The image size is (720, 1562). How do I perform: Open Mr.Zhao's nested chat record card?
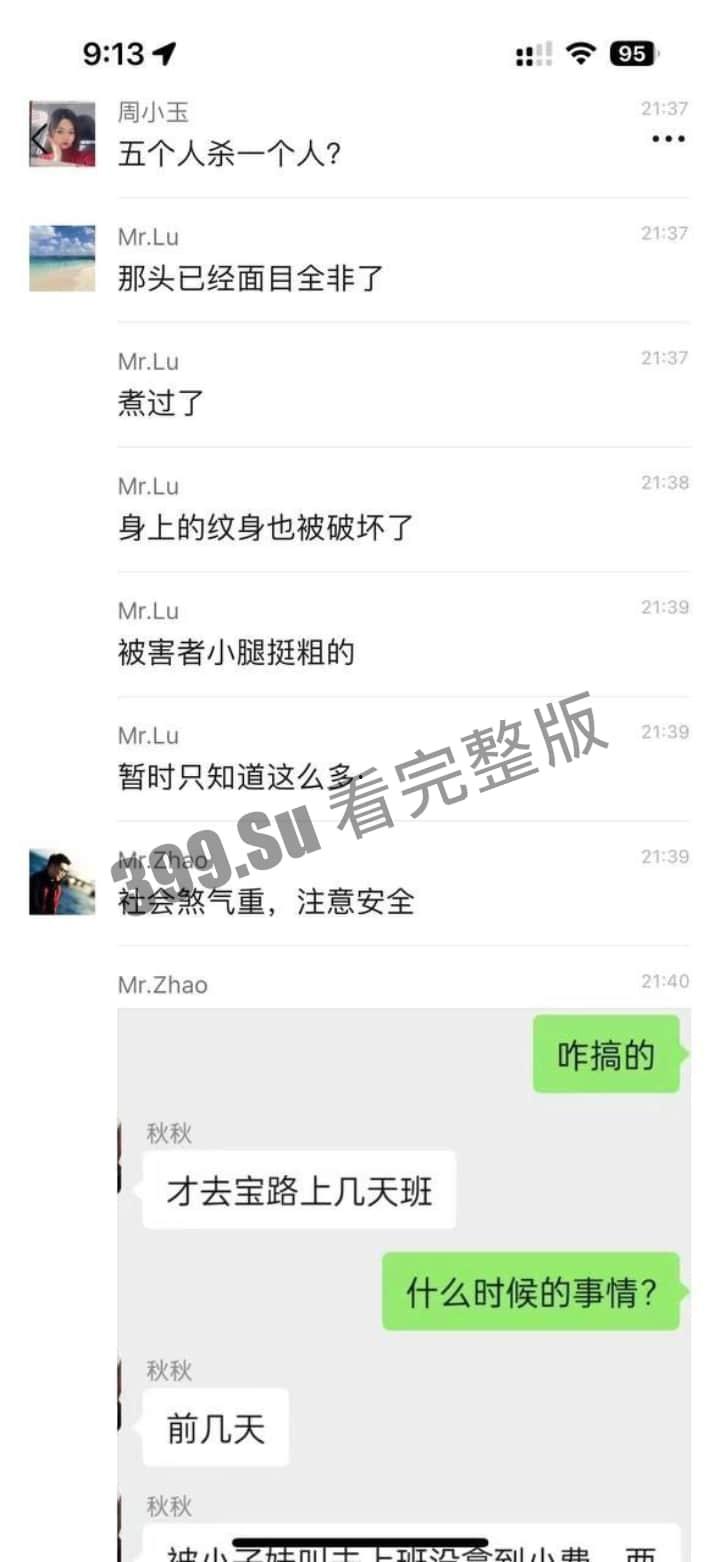click(x=403, y=1280)
